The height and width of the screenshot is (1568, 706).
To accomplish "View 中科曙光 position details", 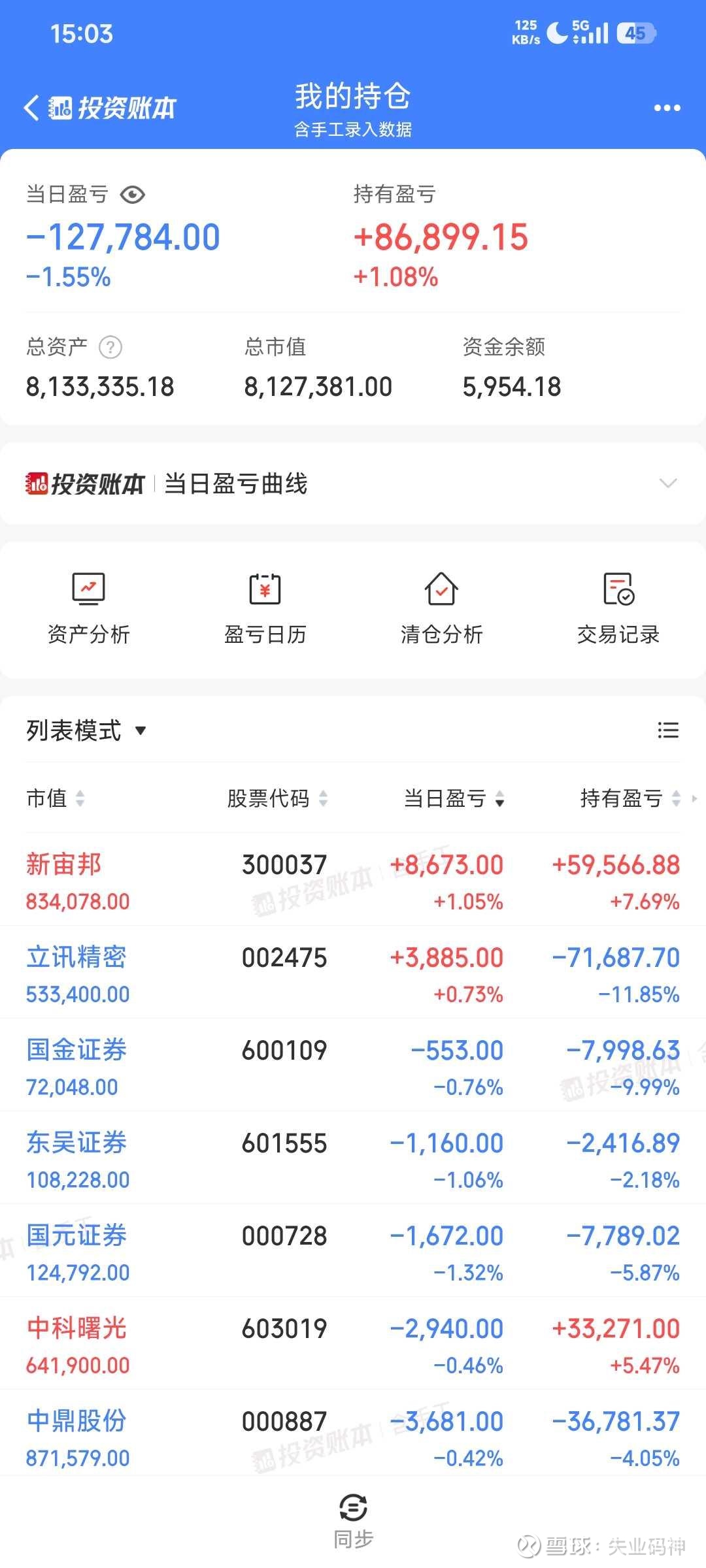I will tap(76, 1329).
